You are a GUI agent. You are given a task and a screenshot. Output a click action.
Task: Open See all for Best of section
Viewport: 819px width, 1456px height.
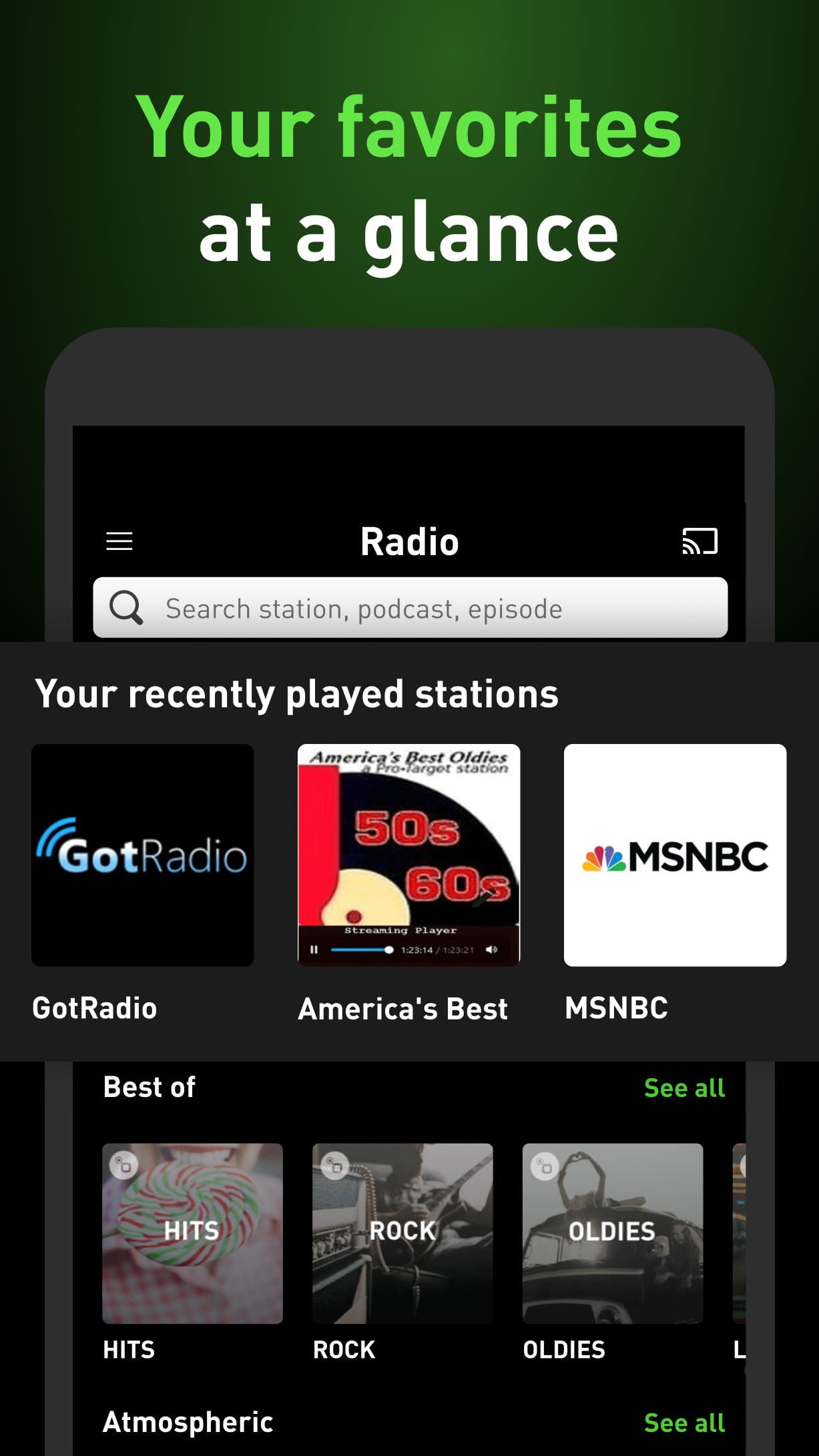pos(684,1087)
